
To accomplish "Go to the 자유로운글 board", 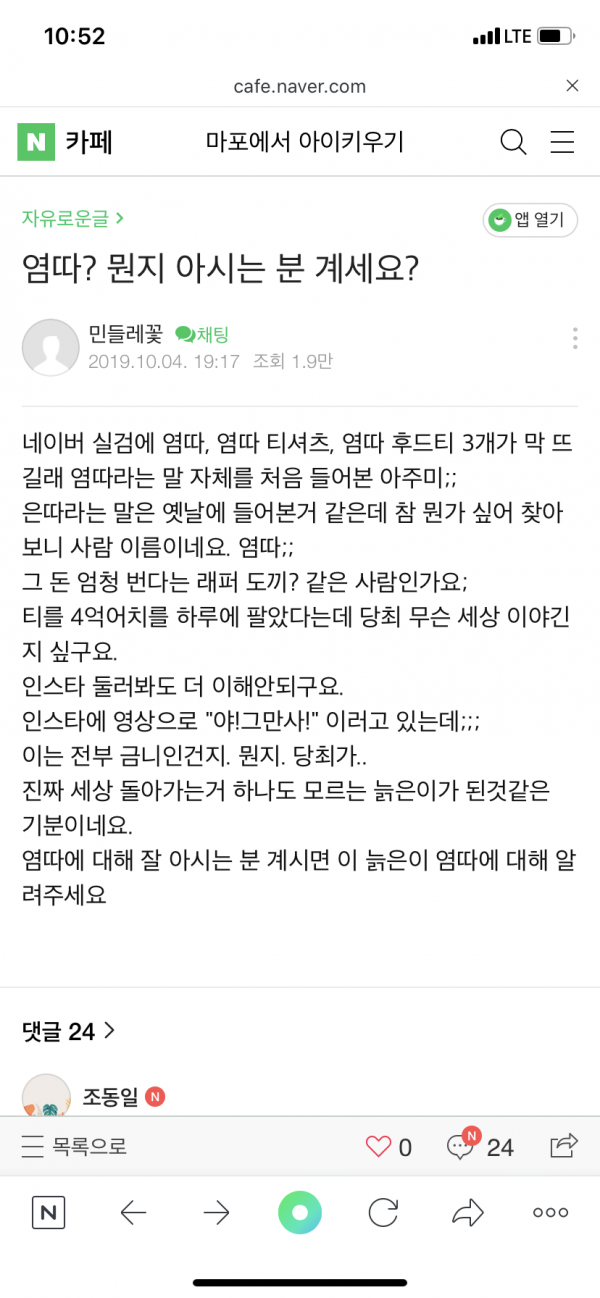I will [73, 219].
